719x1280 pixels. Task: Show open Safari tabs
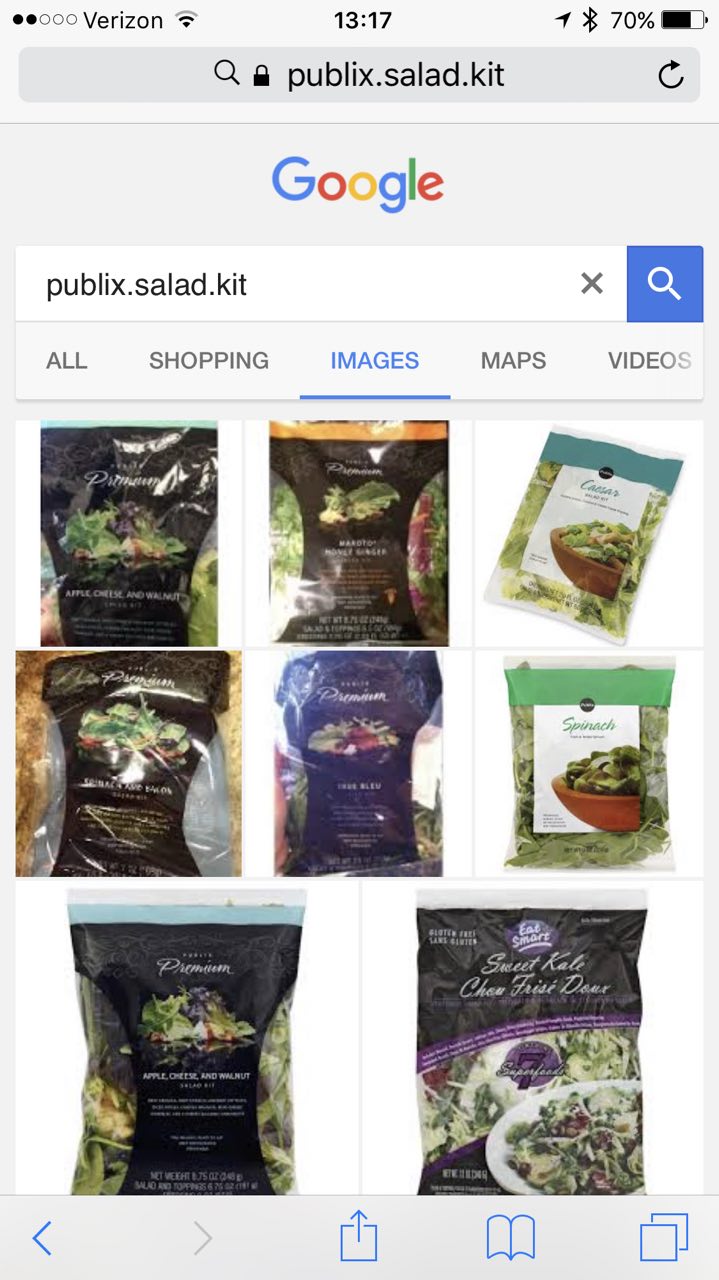point(664,1238)
